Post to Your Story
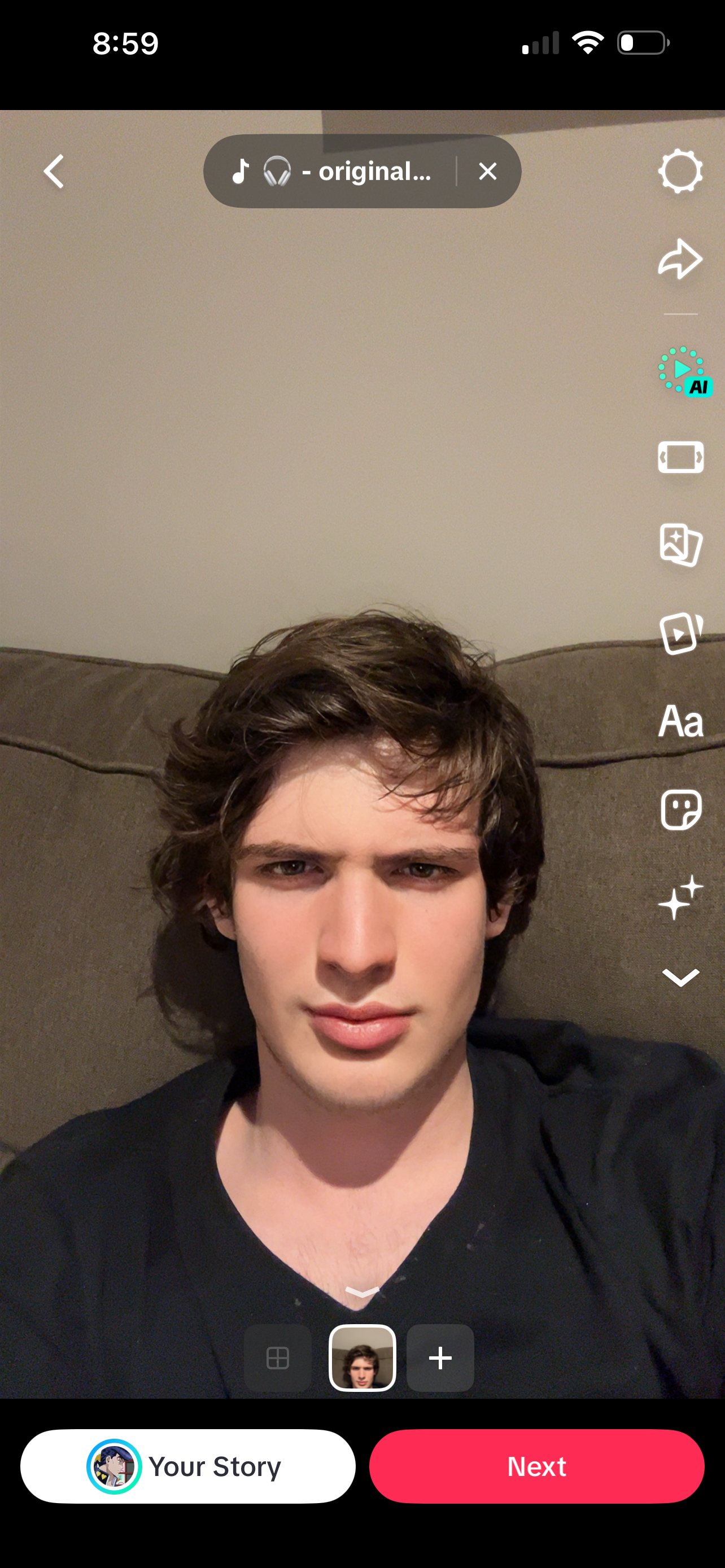 coord(187,1466)
